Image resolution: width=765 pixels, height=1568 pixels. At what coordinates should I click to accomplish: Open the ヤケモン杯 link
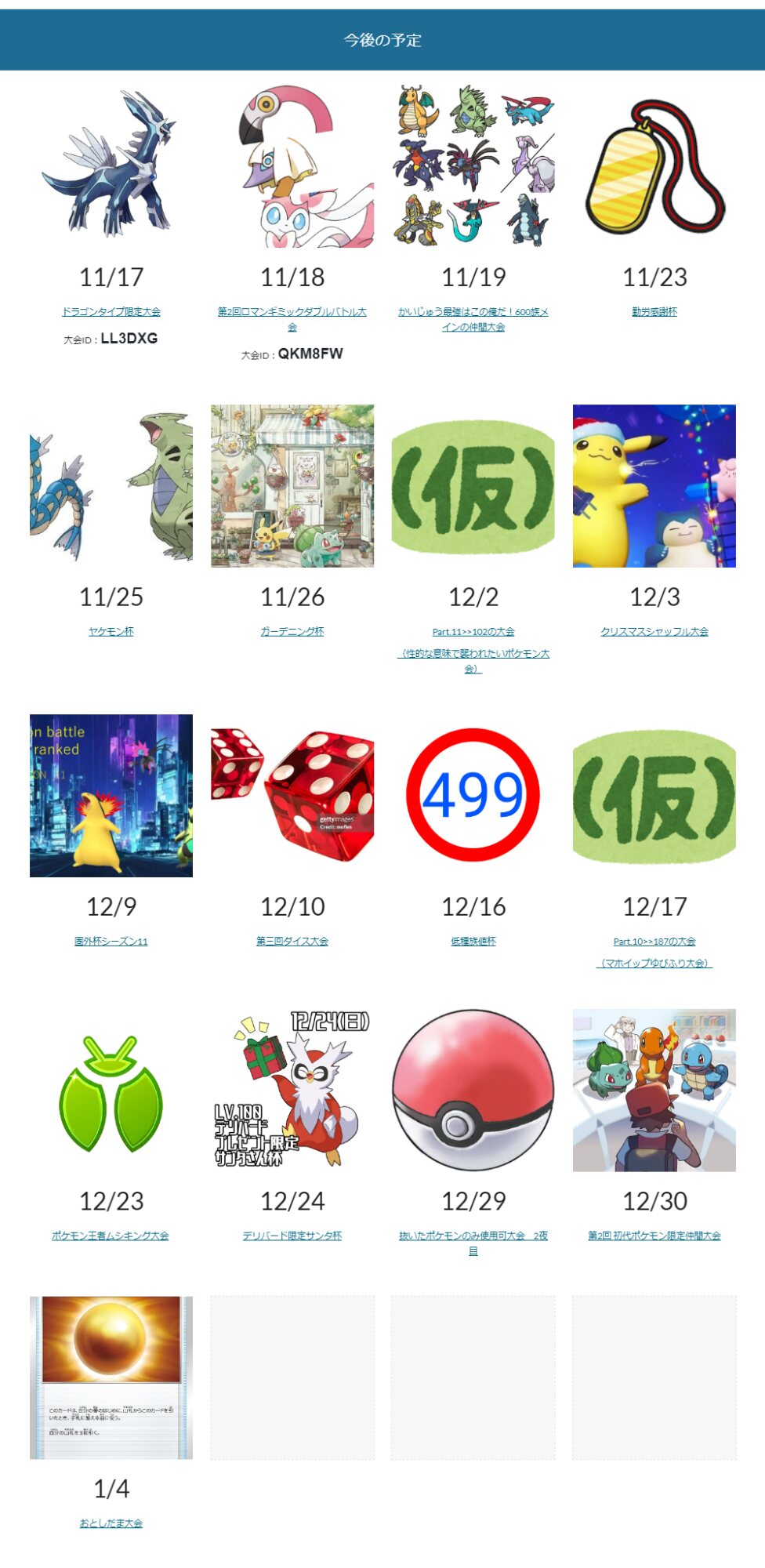coord(111,631)
